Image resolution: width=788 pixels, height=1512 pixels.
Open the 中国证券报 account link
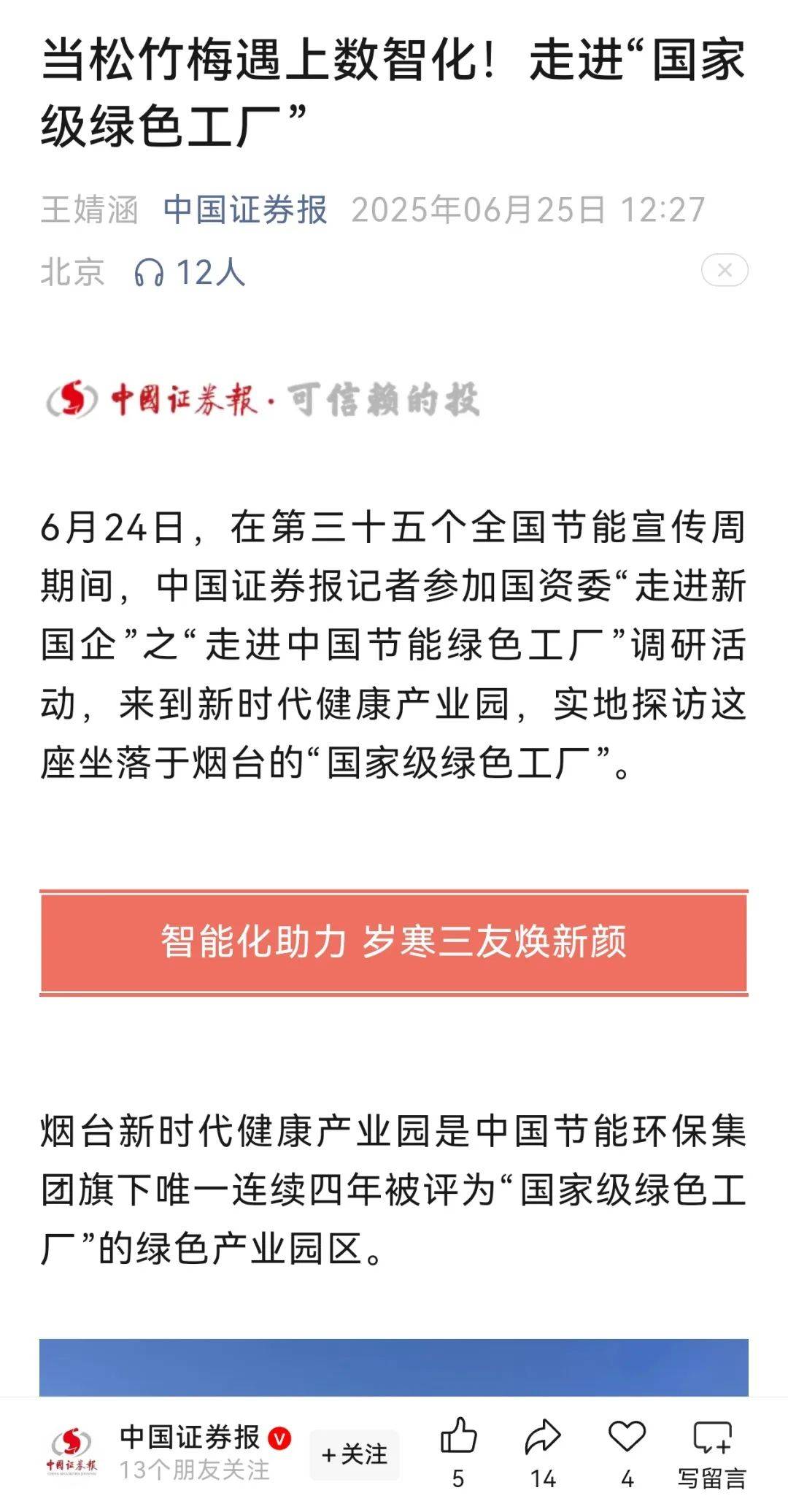pyautogui.click(x=245, y=210)
